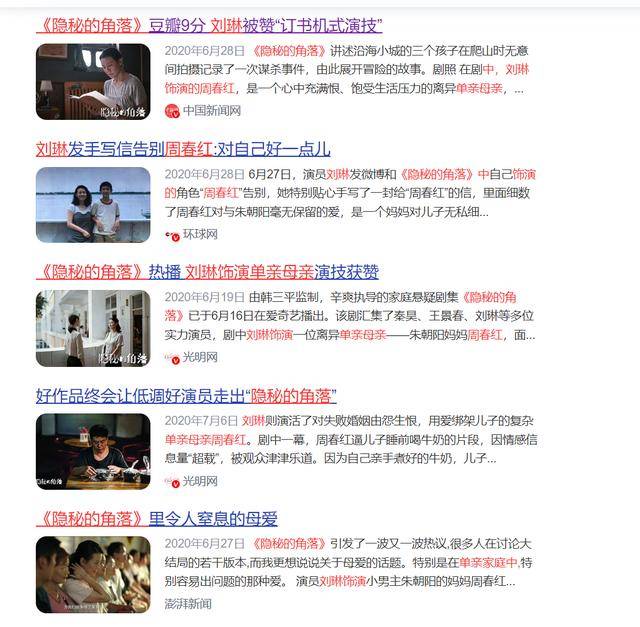Image resolution: width=640 pixels, height=627 pixels.
Task: Tap the thumbnail of the 中国新闻网 result
Action: pos(93,82)
